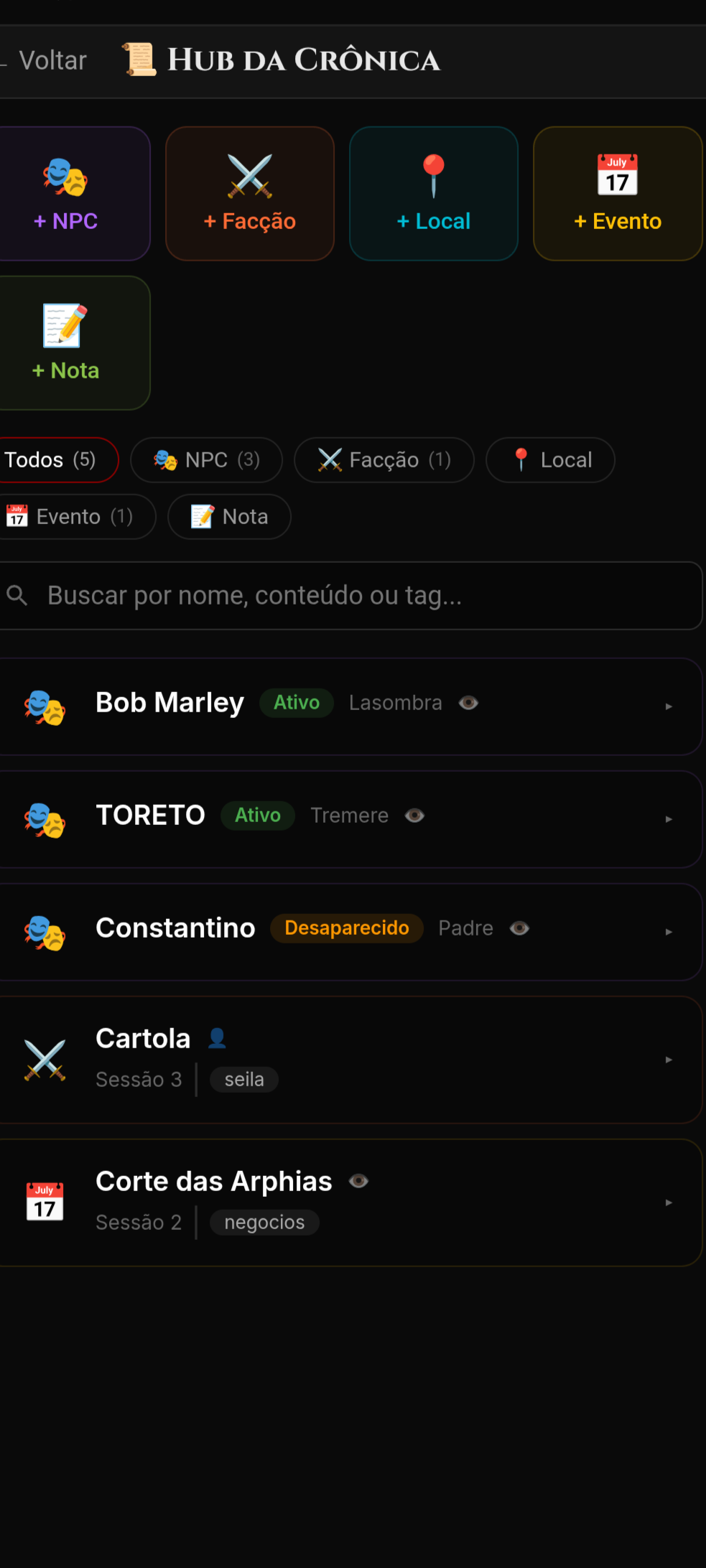Viewport: 706px width, 1568px height.
Task: Switch to the NPC filter tab
Action: coord(206,460)
